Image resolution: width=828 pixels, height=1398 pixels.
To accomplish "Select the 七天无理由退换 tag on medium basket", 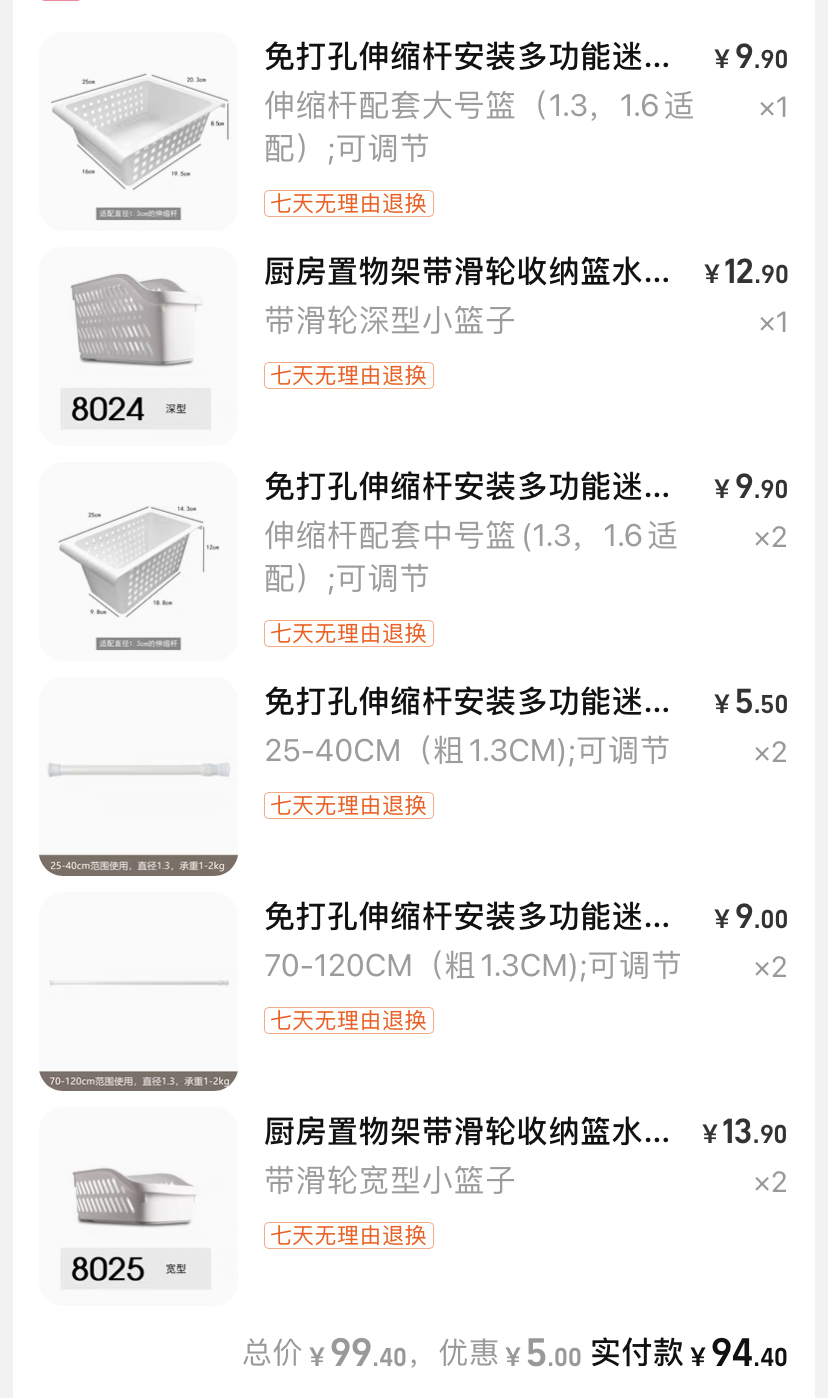I will [348, 633].
